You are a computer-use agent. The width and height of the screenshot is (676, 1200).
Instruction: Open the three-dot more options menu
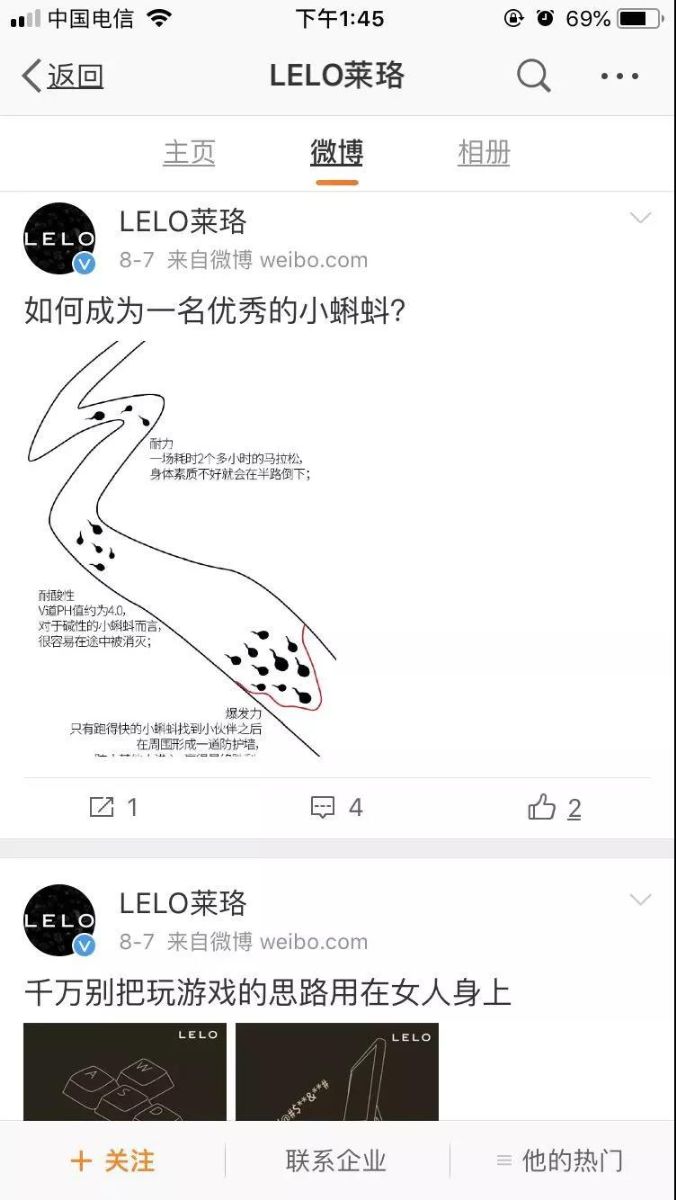(x=619, y=76)
